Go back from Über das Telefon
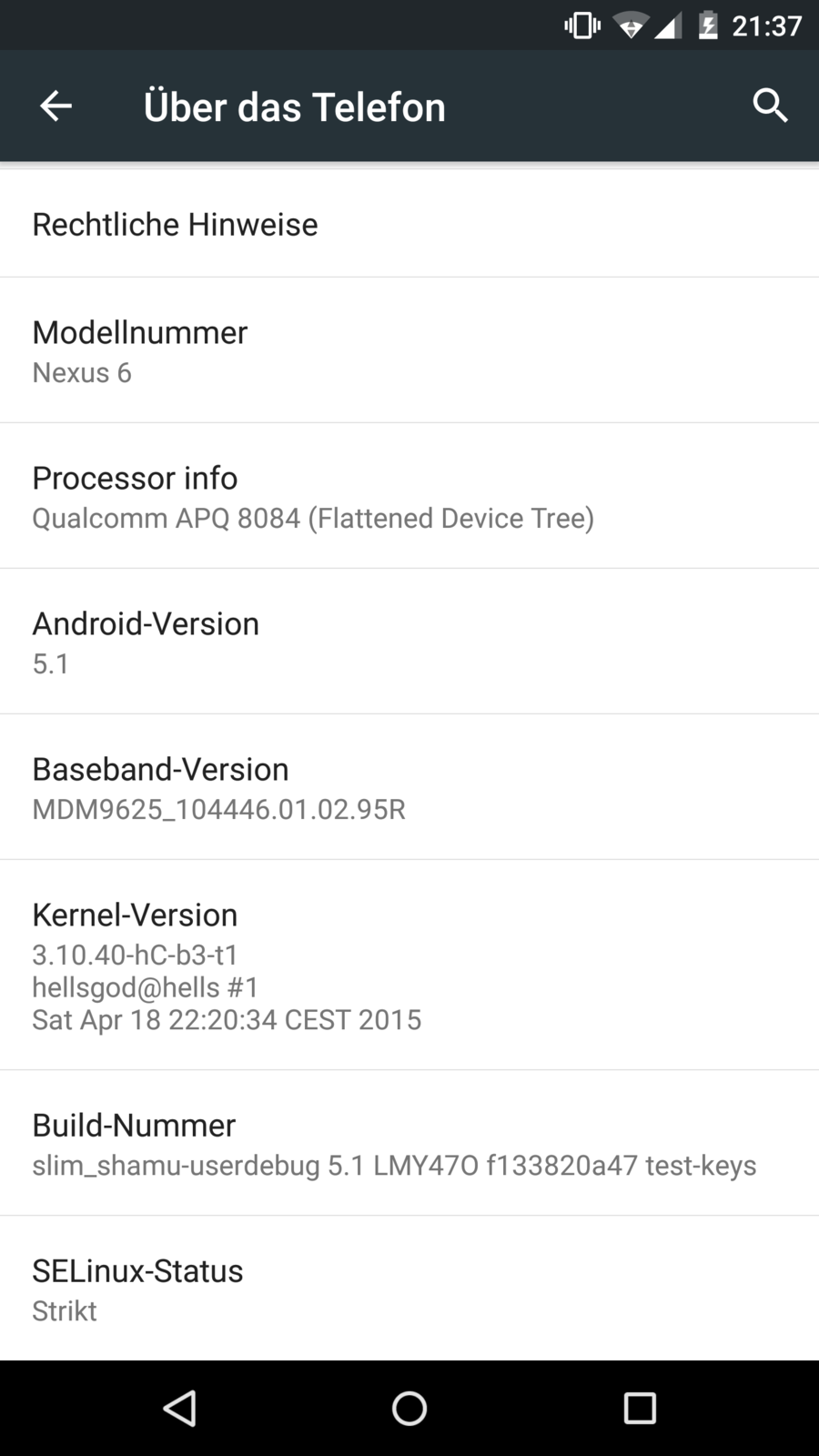This screenshot has width=819, height=1456. coord(56,106)
